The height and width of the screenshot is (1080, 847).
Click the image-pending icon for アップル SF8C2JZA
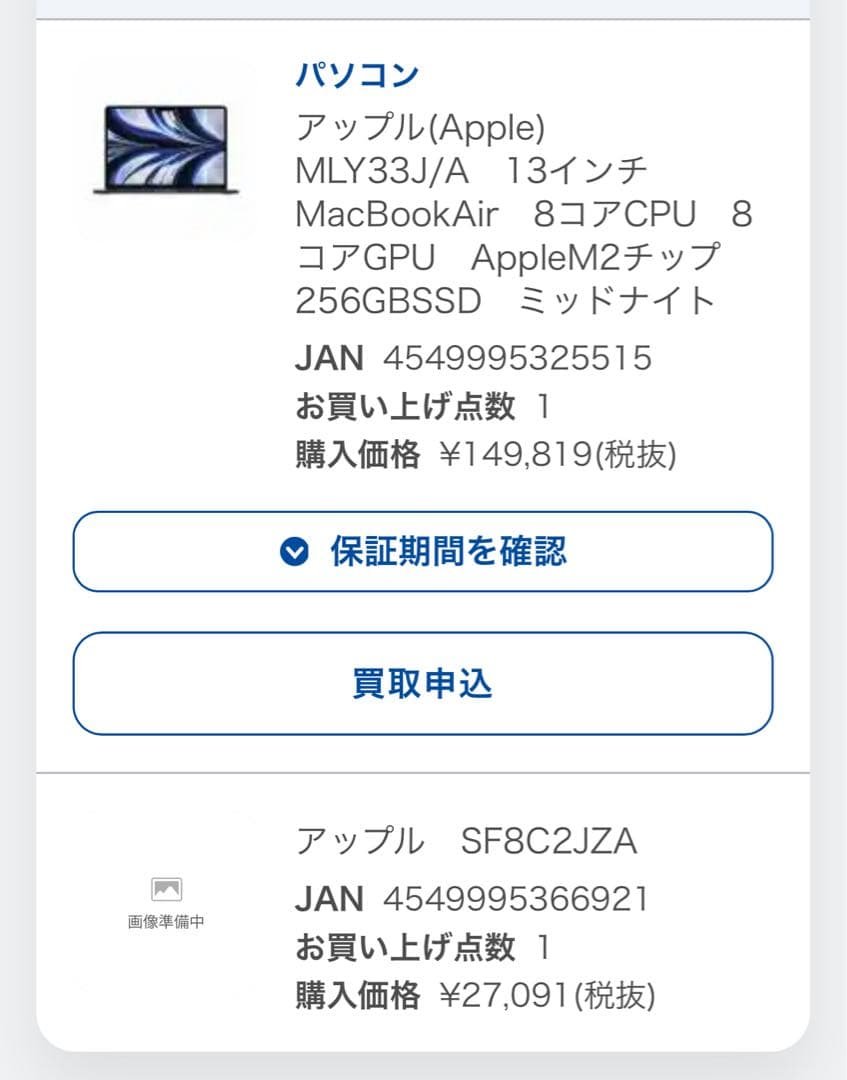[x=167, y=887]
